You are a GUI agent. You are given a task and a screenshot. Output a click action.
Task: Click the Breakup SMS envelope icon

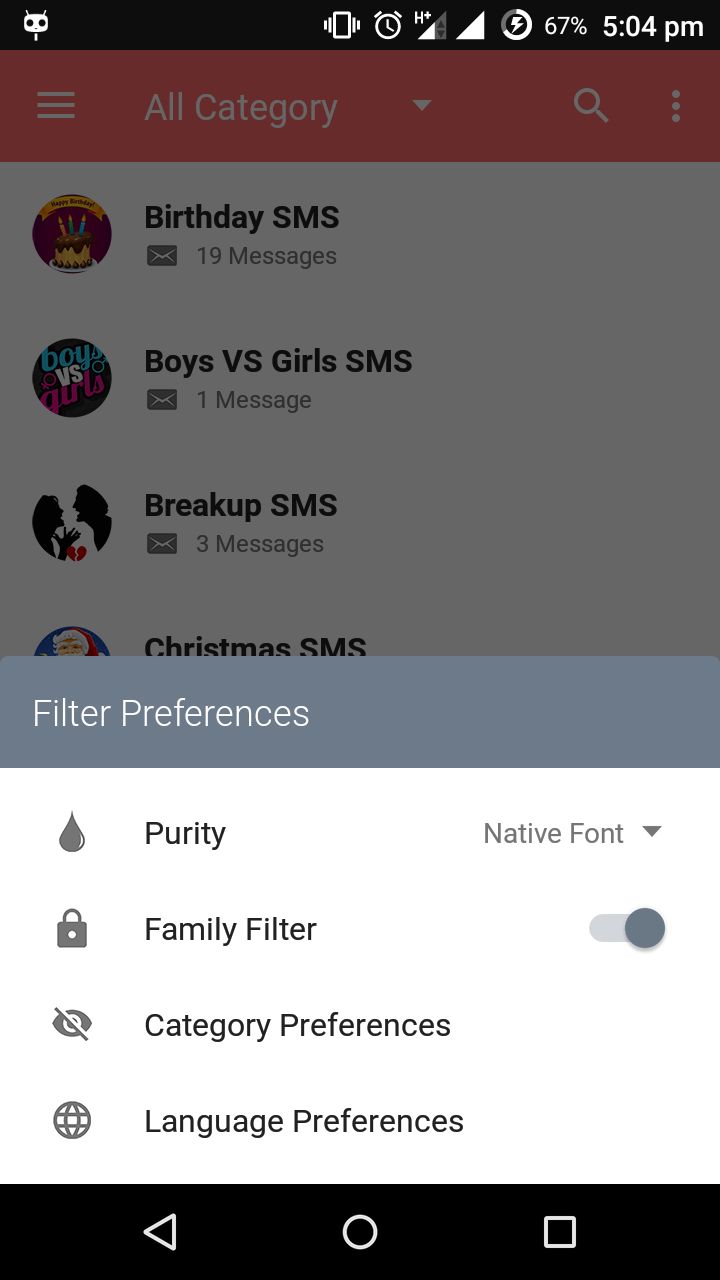[162, 543]
